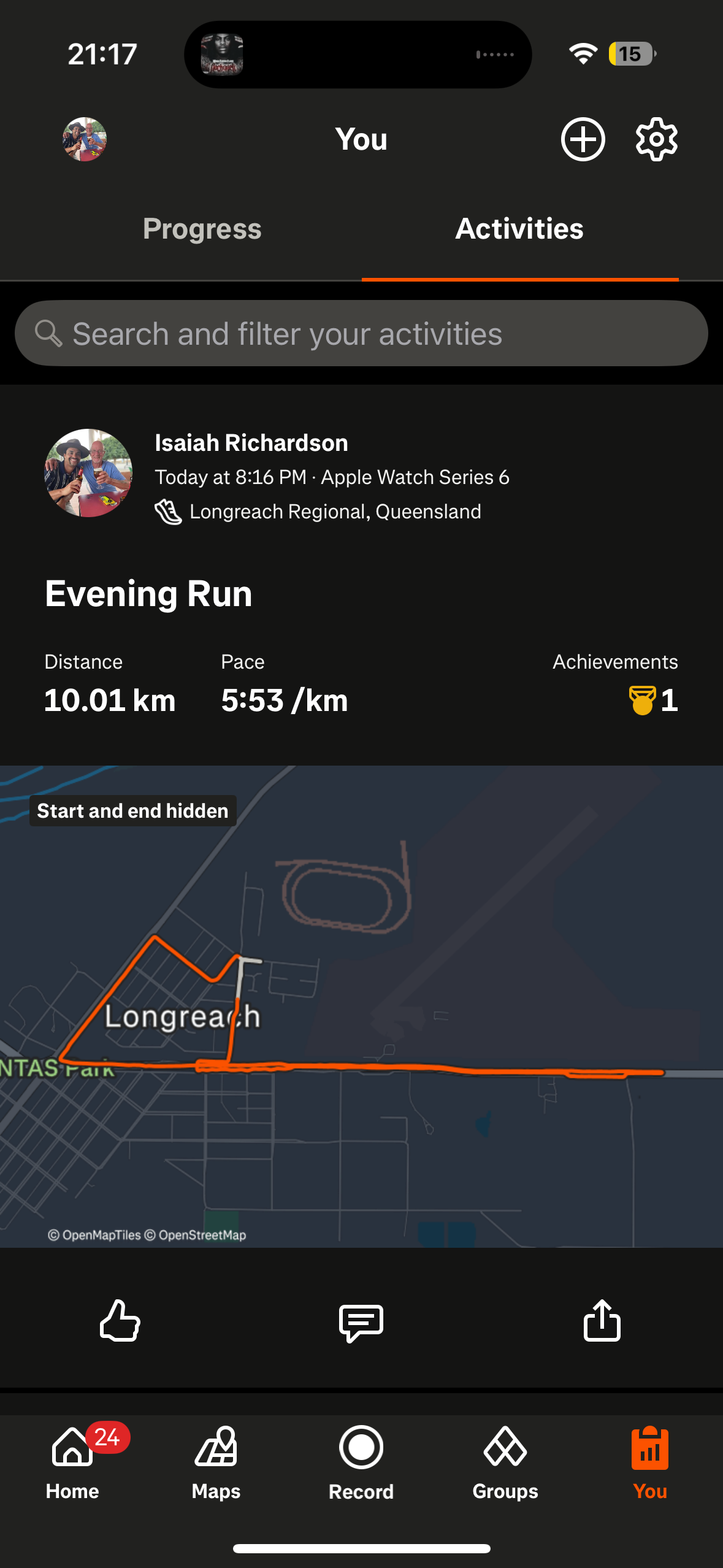
Task: Comment on the Evening Run
Action: 361,1322
